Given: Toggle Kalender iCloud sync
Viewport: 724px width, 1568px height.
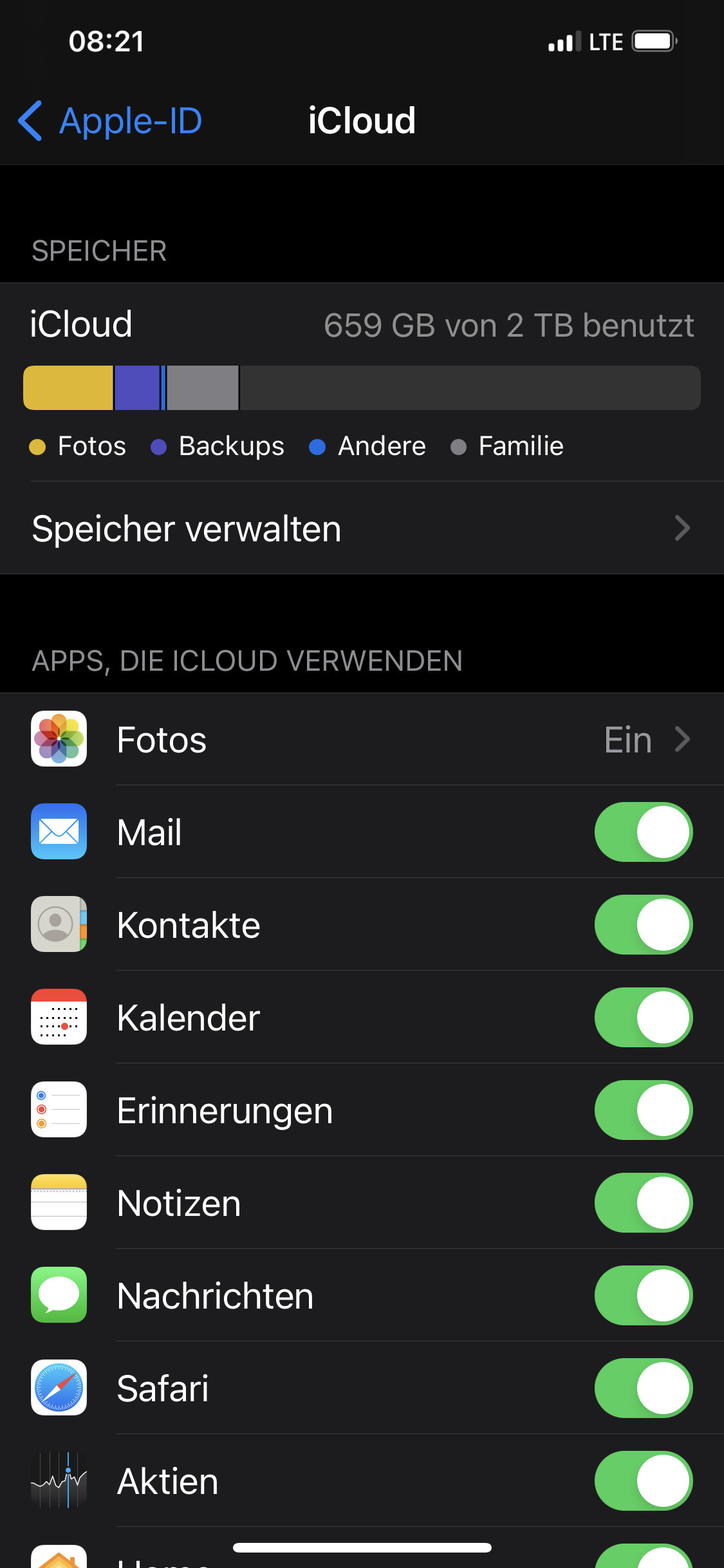Looking at the screenshot, I should pos(643,1017).
